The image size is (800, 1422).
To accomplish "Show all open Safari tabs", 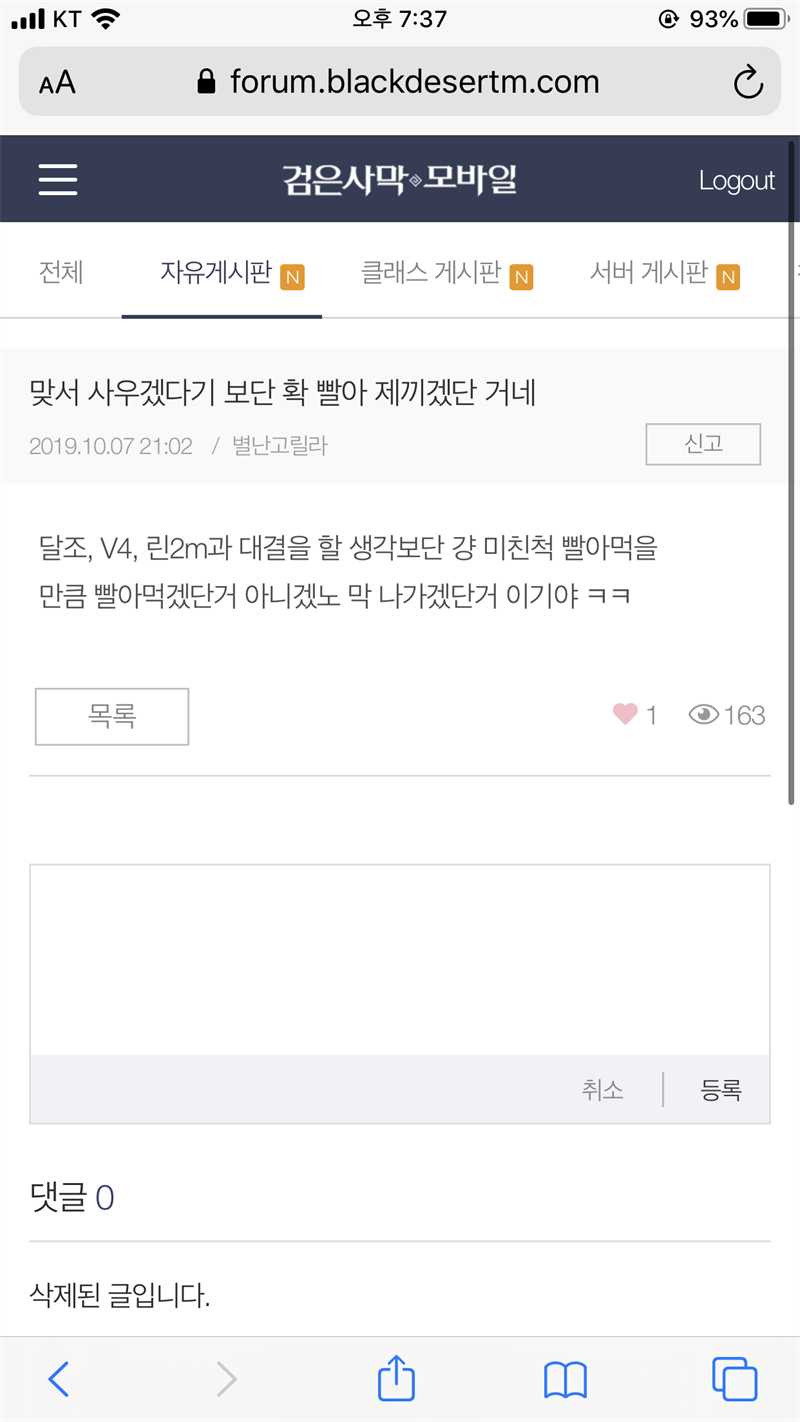I will (x=734, y=1380).
